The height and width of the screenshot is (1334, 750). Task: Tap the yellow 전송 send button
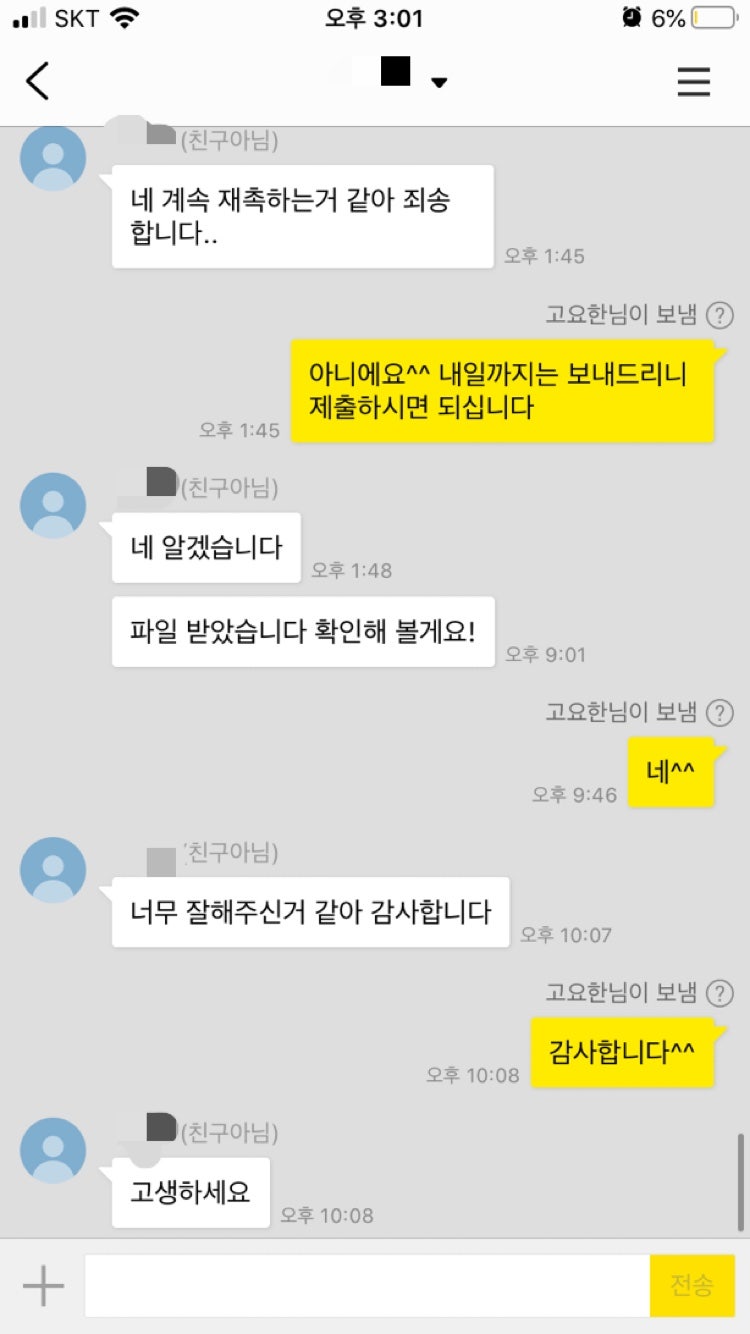(x=692, y=1286)
